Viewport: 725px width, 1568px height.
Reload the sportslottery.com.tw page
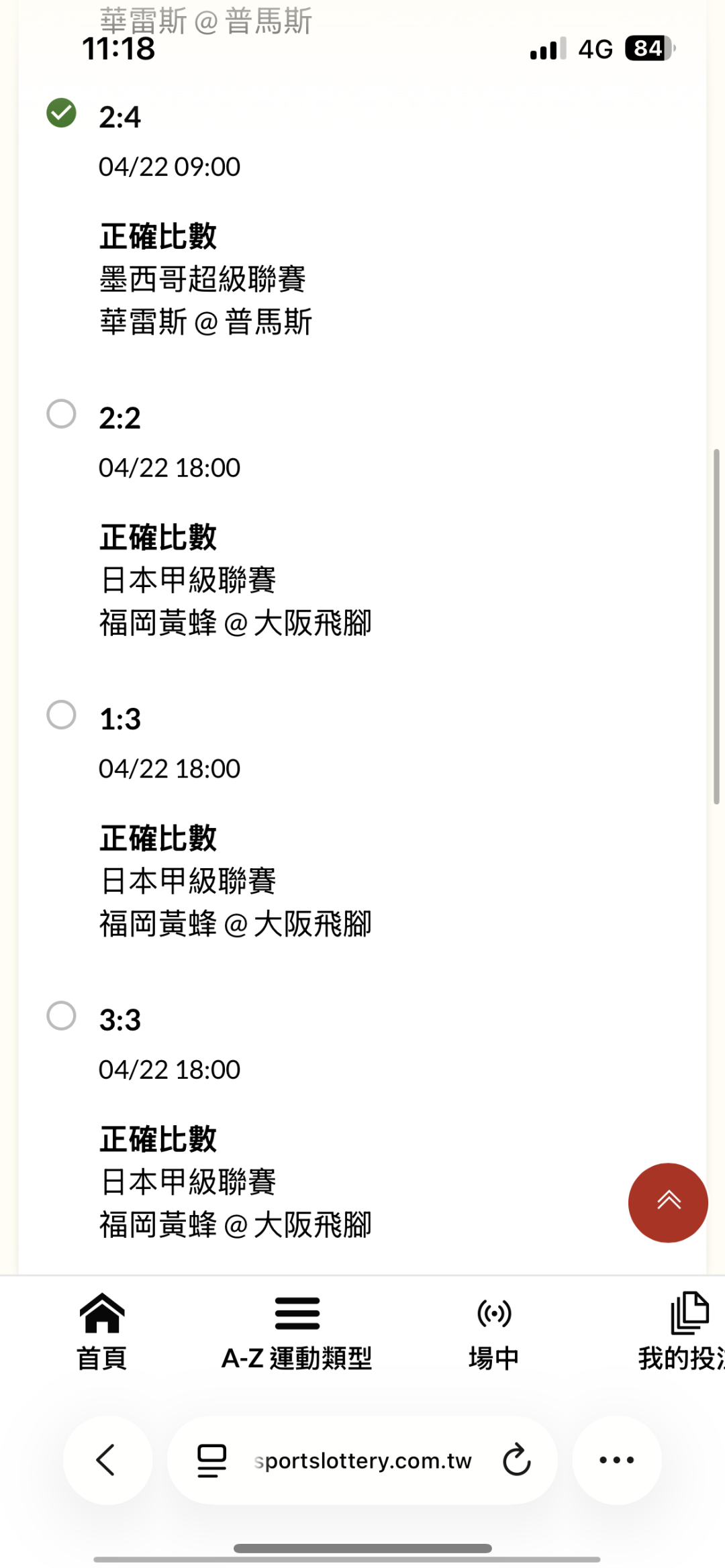coord(516,1460)
